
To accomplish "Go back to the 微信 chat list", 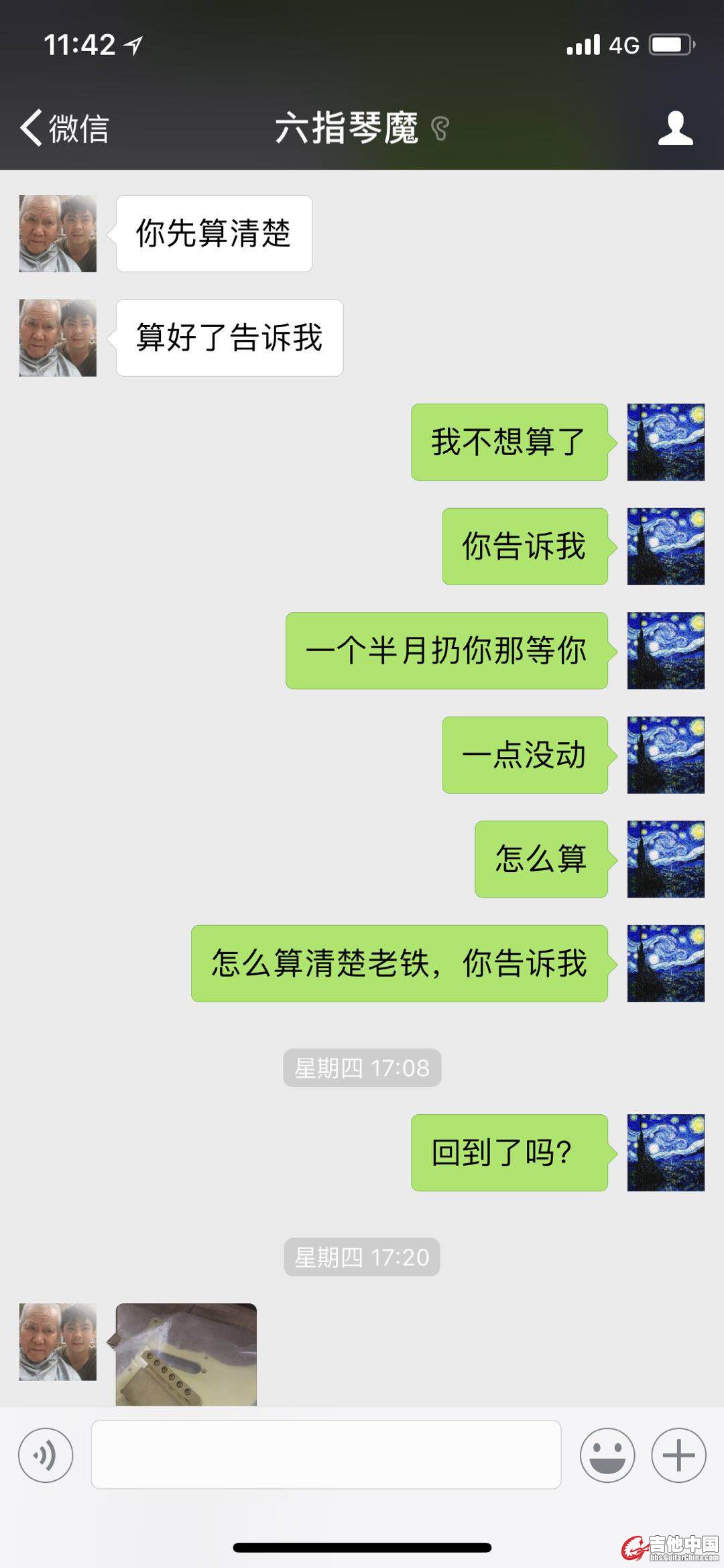I will [64, 127].
